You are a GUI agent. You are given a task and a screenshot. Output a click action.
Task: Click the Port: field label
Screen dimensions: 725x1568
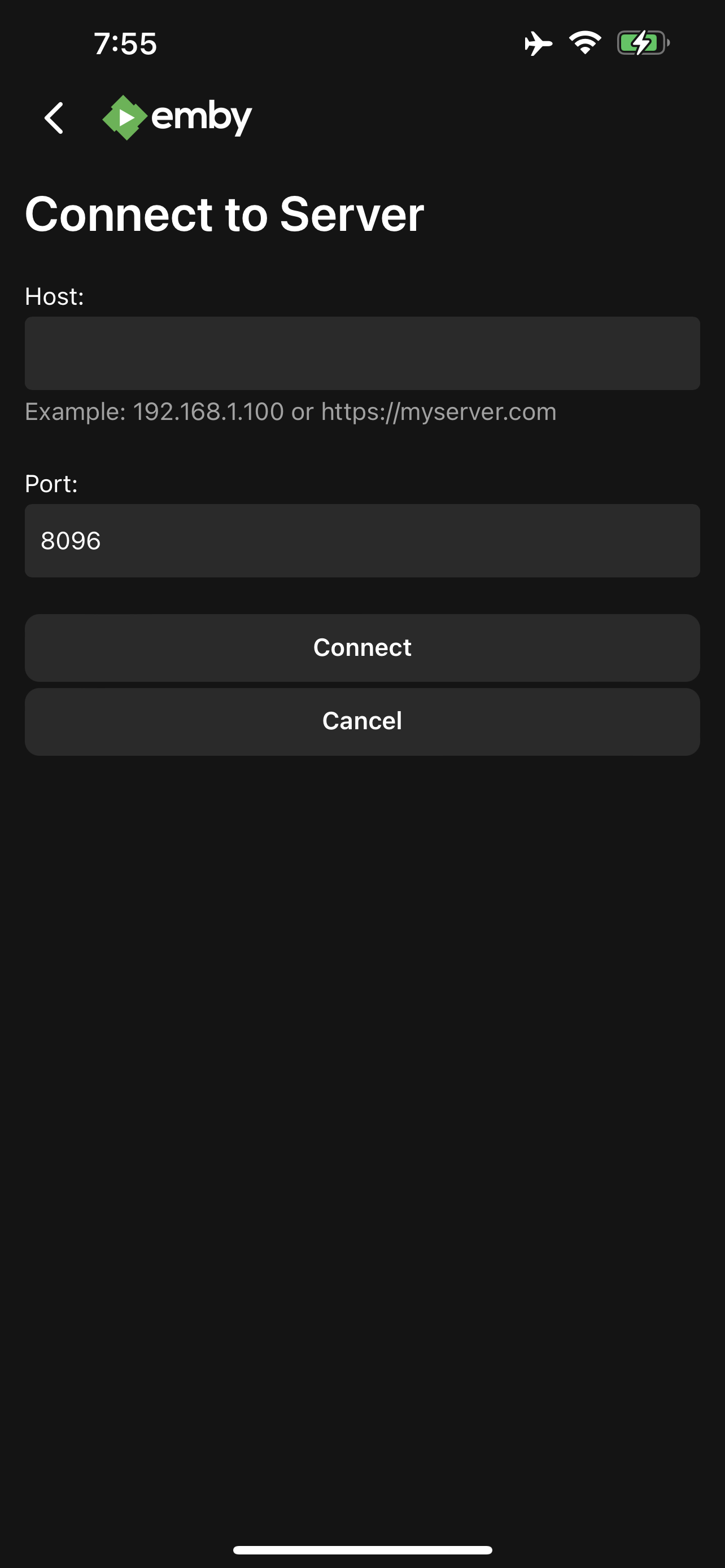tap(51, 483)
